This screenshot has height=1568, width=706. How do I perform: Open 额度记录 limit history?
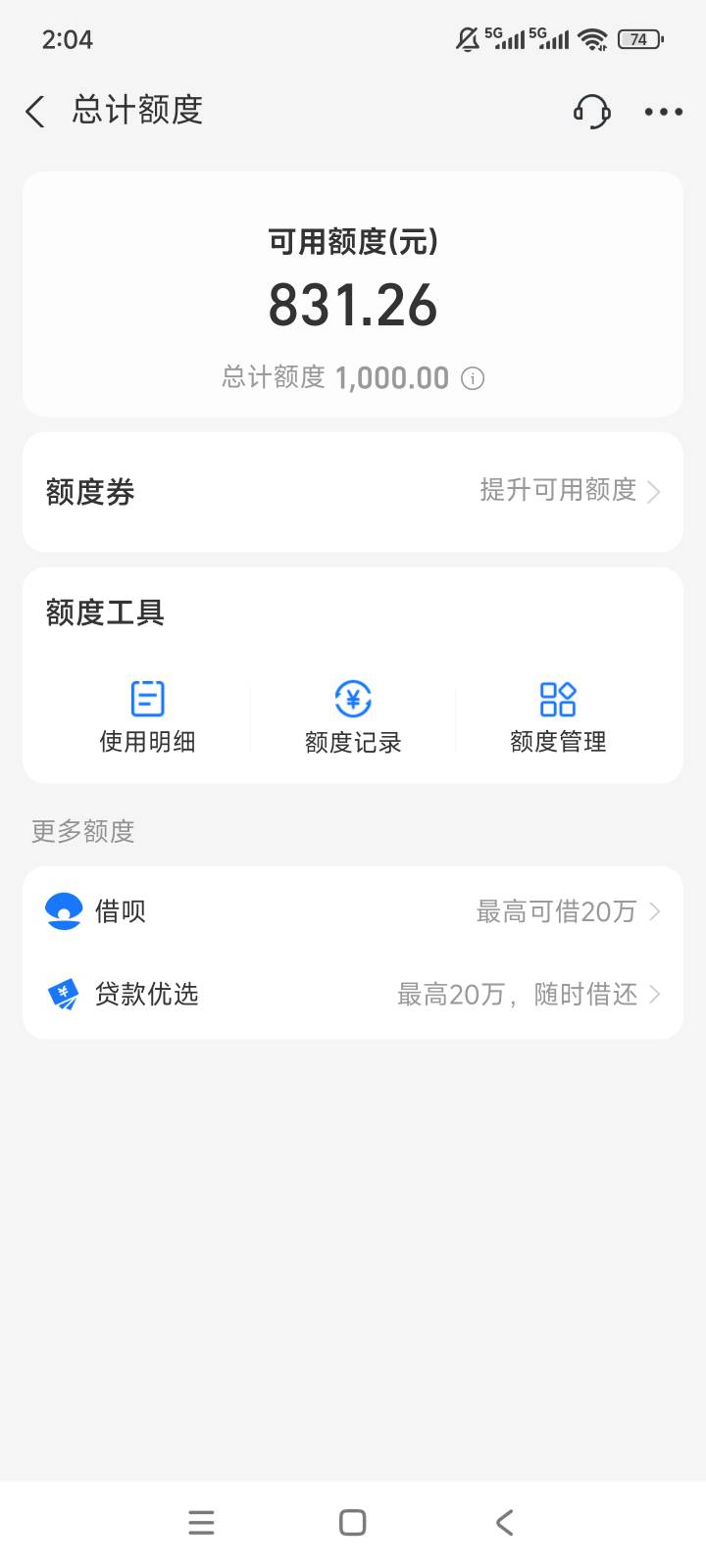point(353,716)
